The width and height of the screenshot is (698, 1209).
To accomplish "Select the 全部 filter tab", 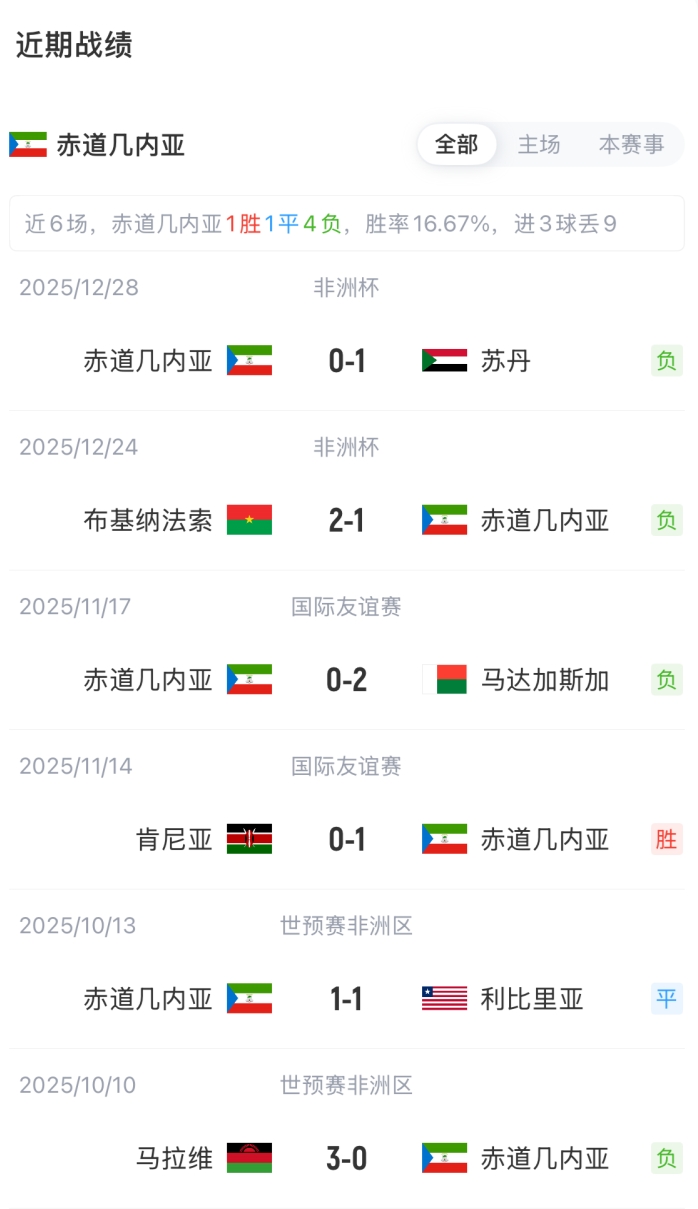I will pyautogui.click(x=456, y=145).
